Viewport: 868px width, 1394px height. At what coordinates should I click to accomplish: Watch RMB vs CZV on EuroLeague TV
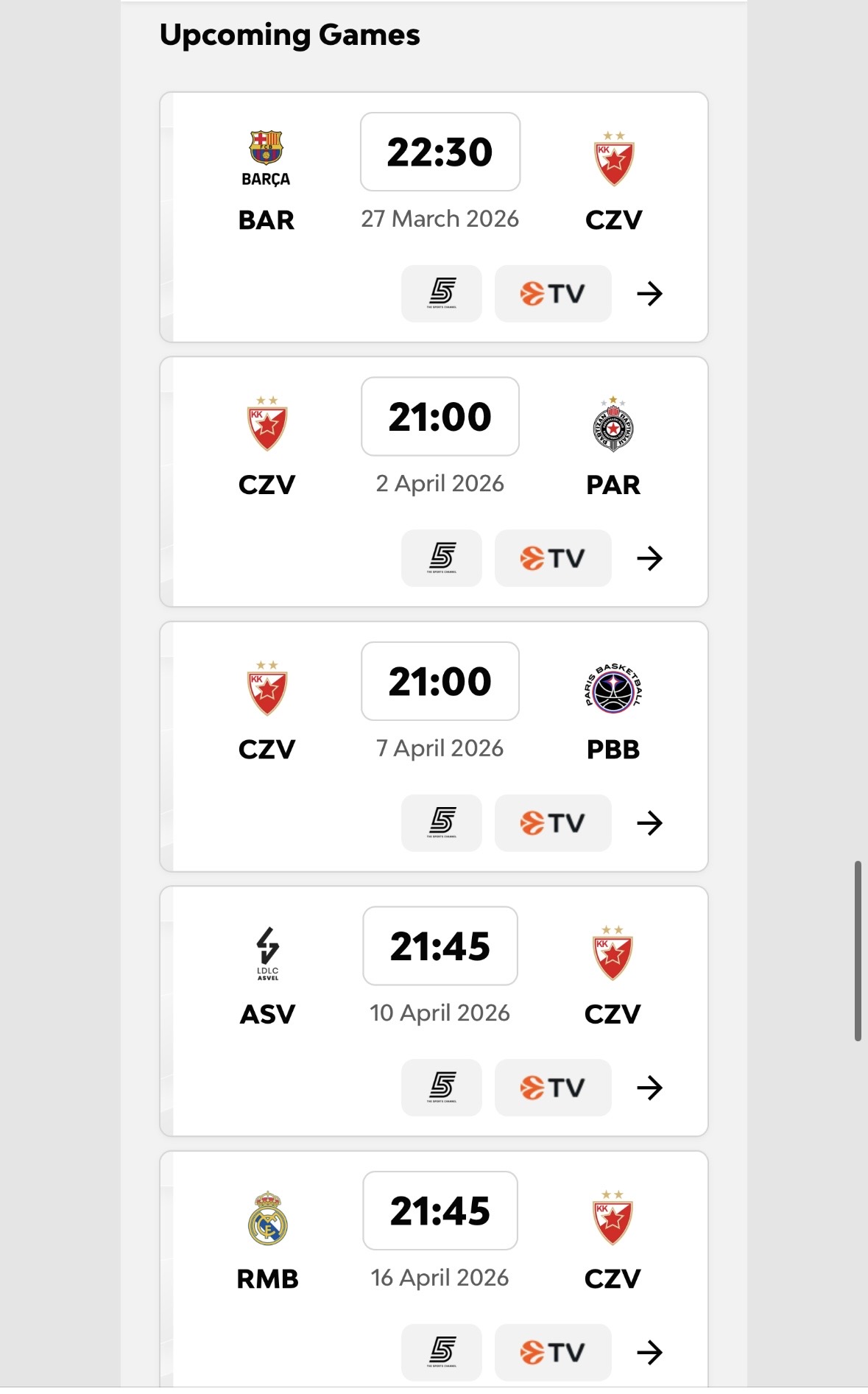[553, 1352]
